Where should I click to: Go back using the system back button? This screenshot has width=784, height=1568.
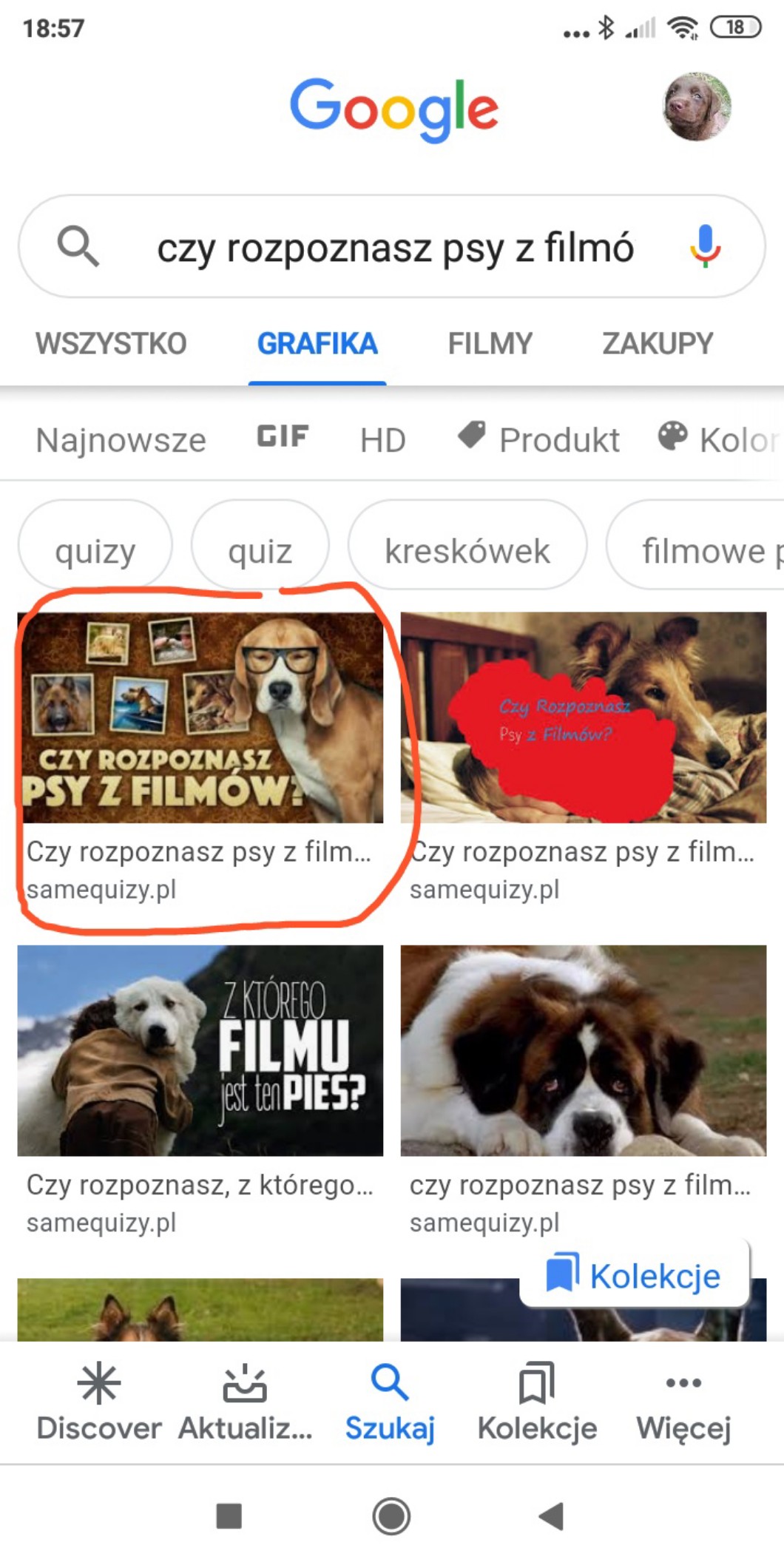click(x=552, y=1515)
